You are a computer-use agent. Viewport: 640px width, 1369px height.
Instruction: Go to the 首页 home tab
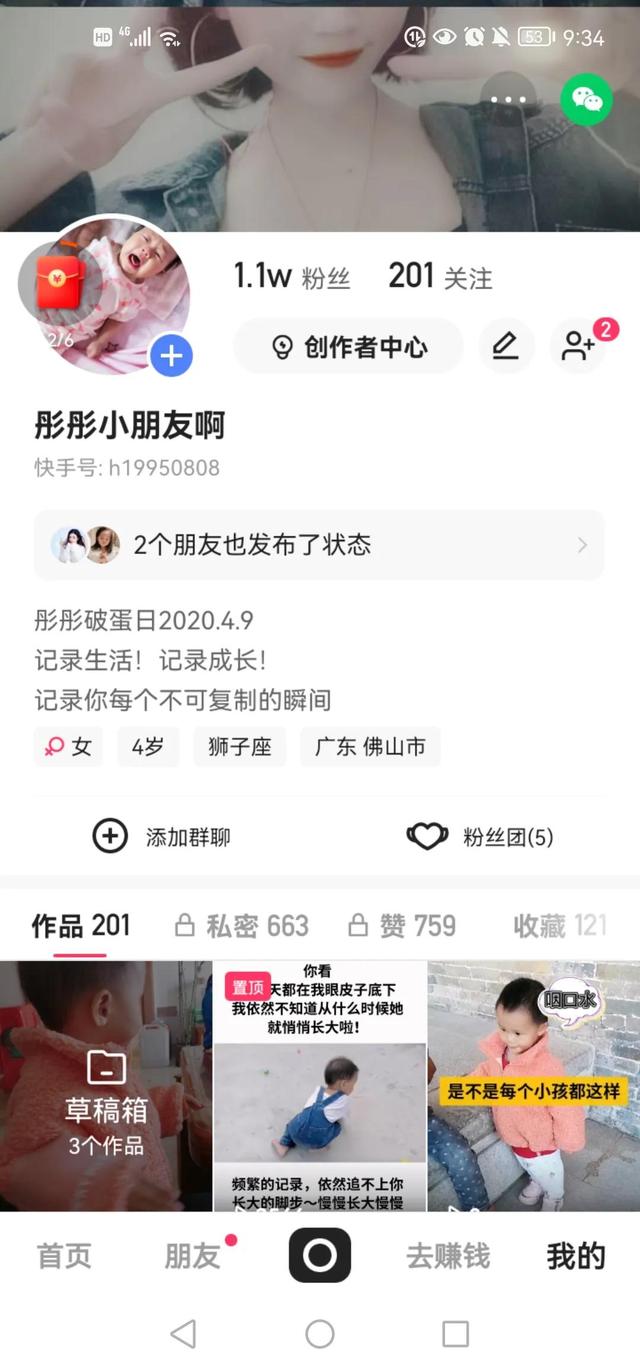[64, 1256]
